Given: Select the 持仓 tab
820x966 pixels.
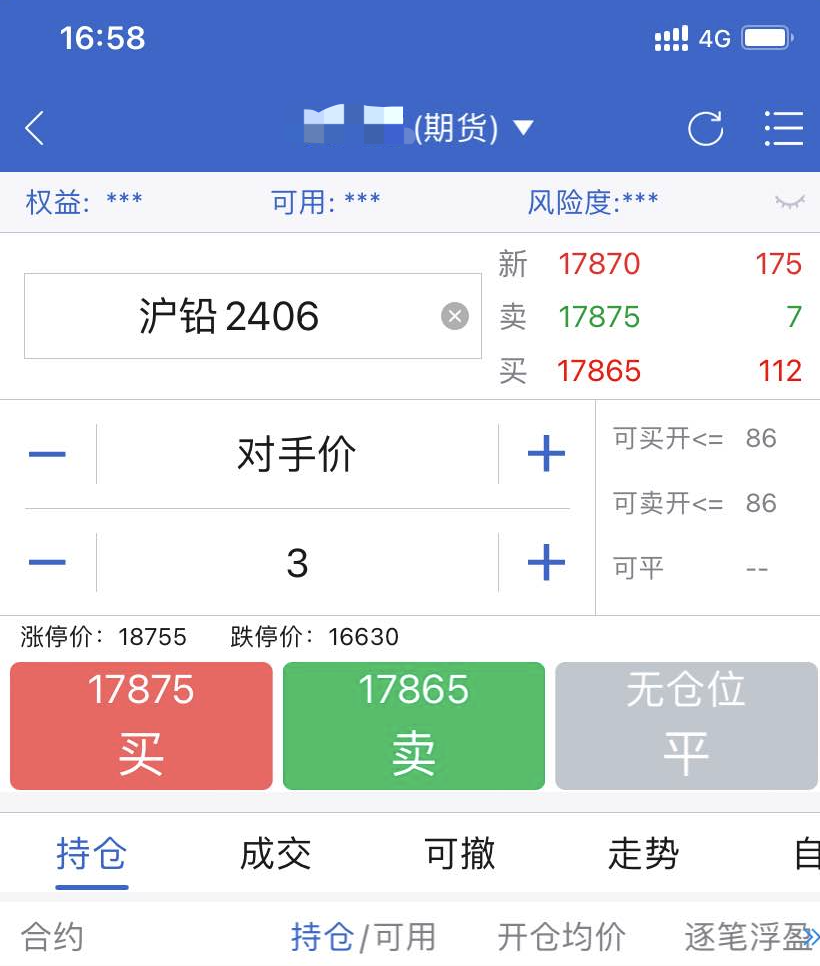Looking at the screenshot, I should click(x=92, y=854).
